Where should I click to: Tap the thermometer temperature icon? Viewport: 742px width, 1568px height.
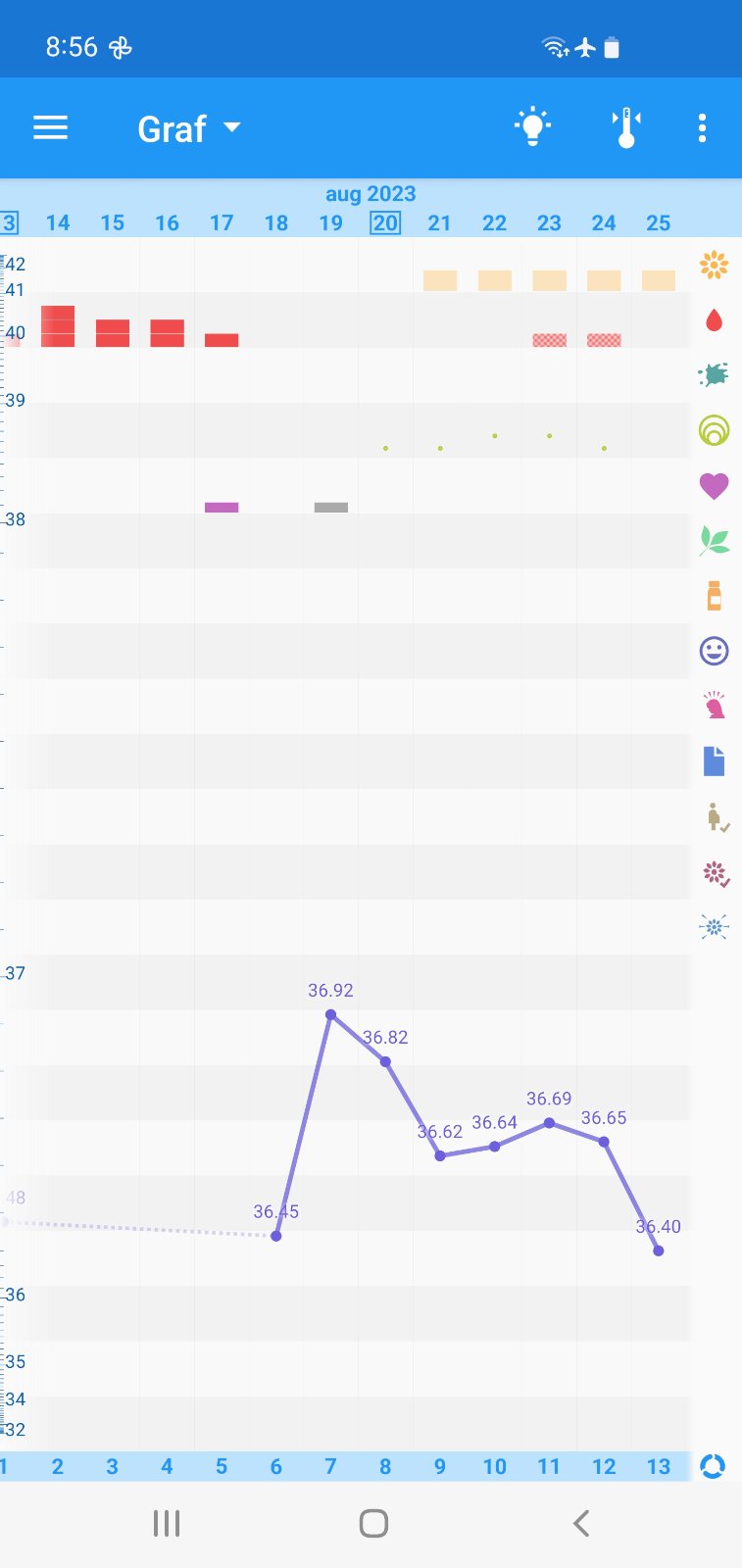[x=626, y=128]
